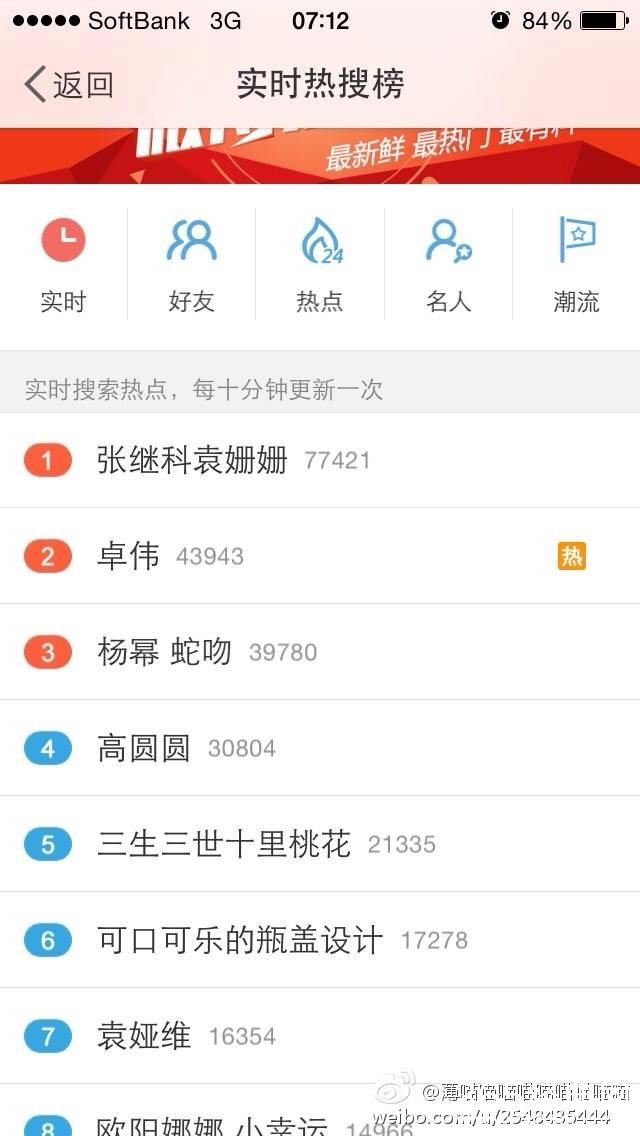This screenshot has height=1136, width=640.
Task: Switch to the 实时 tab
Action: tap(63, 264)
